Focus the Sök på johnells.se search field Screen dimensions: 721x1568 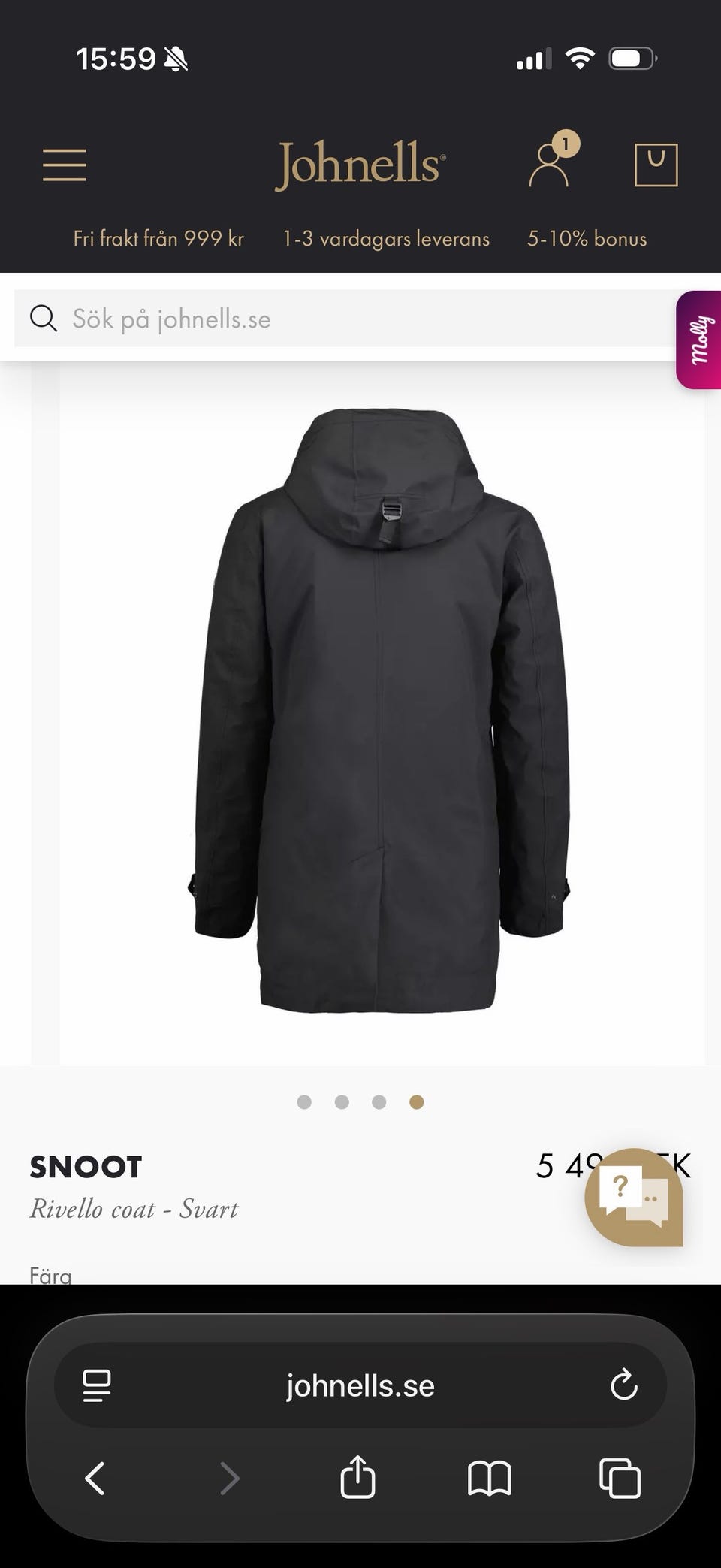(x=345, y=319)
